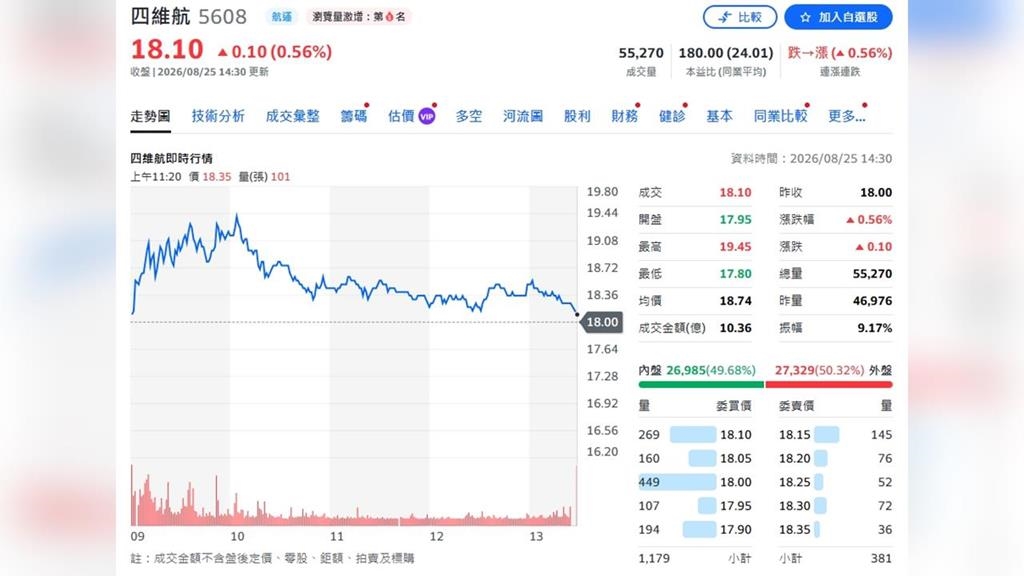Switch to the 技術分析 tab

(x=218, y=116)
